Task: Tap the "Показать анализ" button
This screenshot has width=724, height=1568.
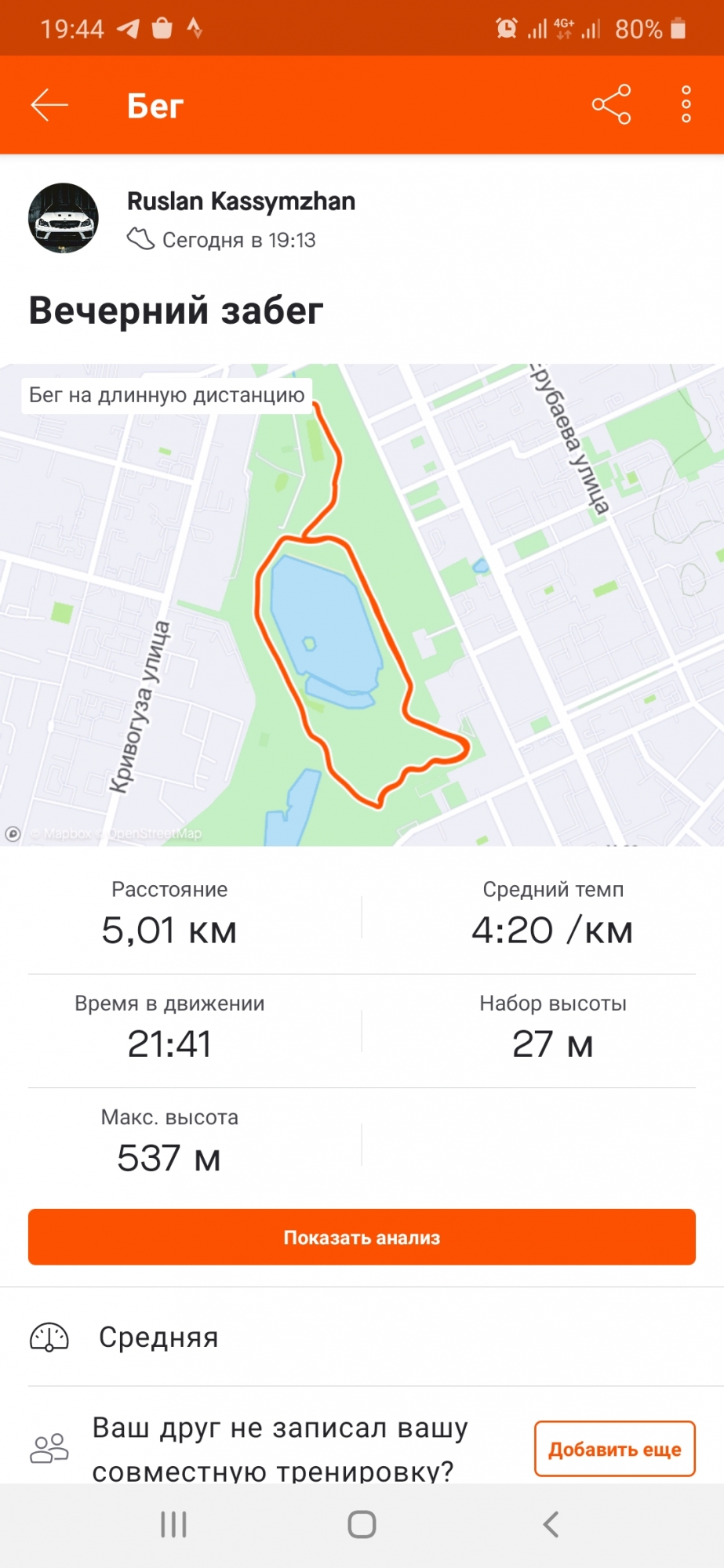Action: tap(362, 1237)
